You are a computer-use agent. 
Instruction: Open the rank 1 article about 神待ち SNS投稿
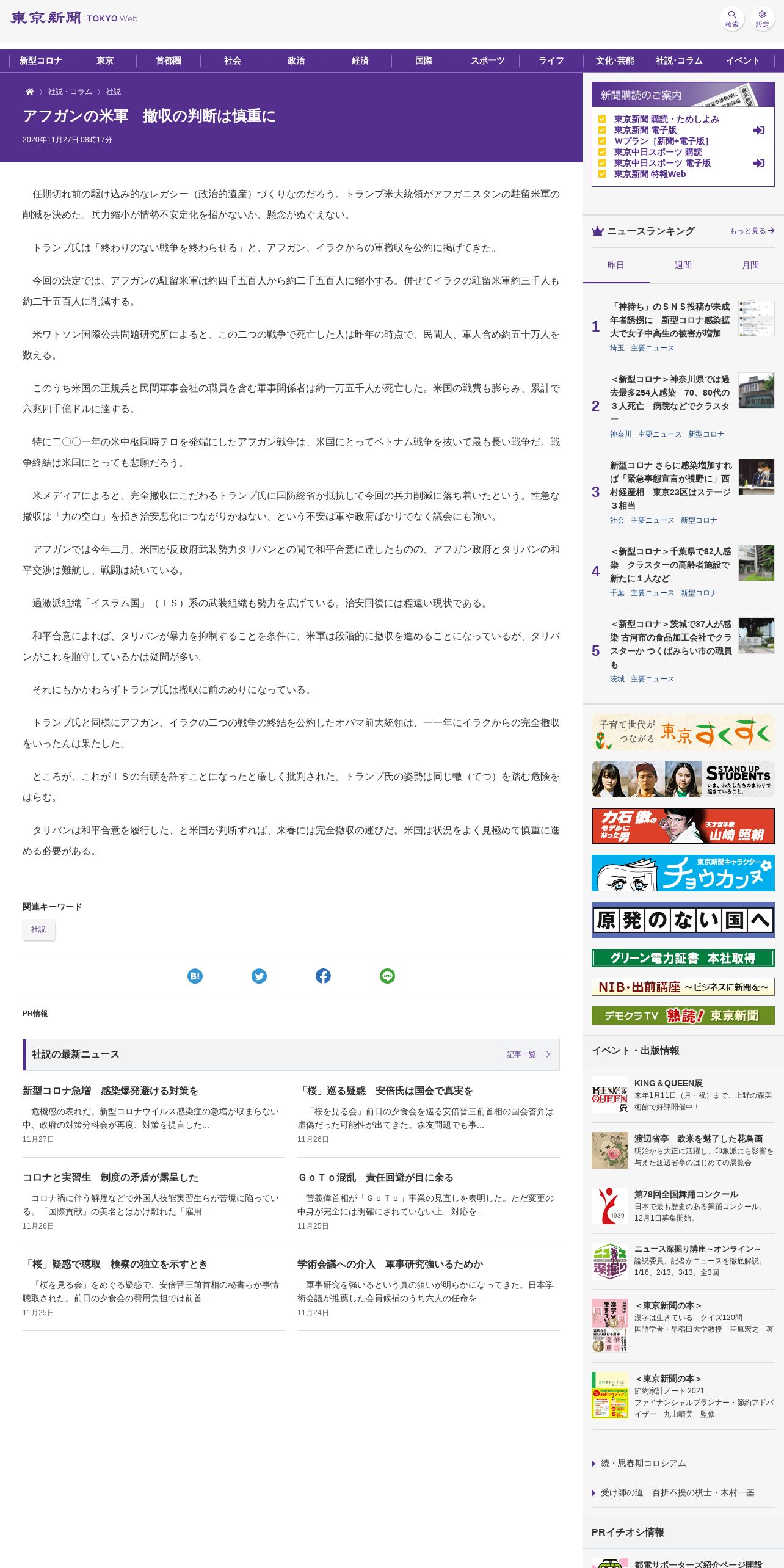point(670,320)
